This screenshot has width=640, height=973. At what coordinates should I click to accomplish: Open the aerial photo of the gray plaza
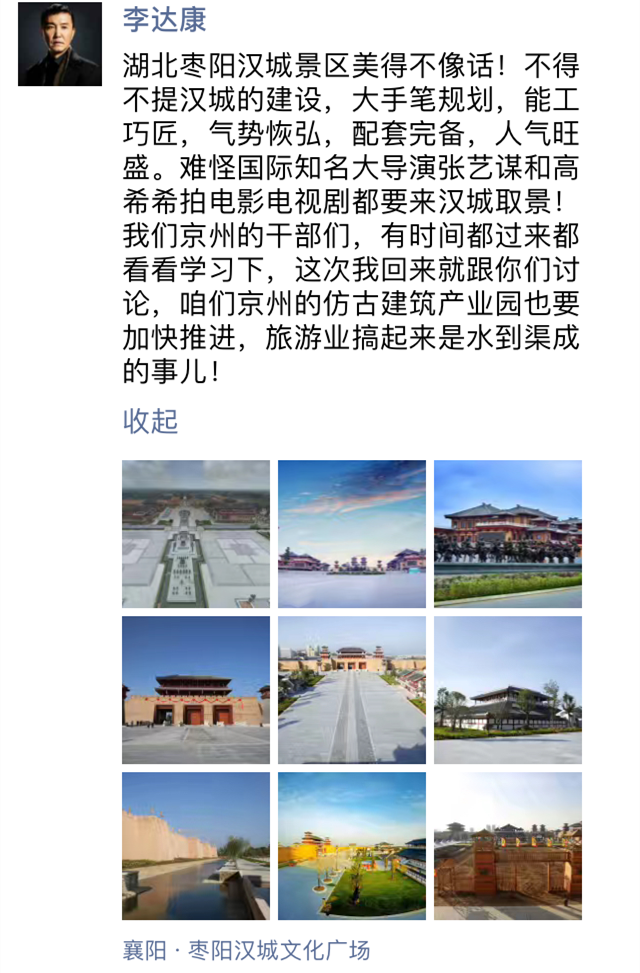point(196,534)
